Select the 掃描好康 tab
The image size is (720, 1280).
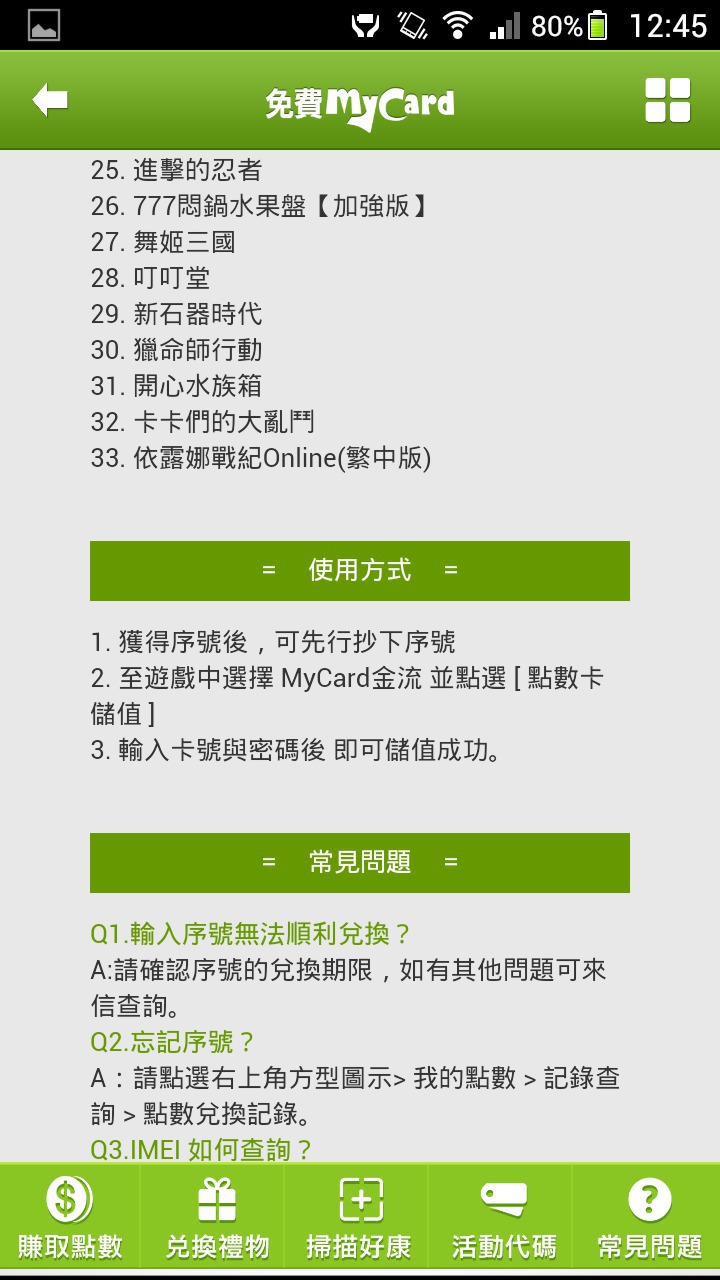(359, 1219)
